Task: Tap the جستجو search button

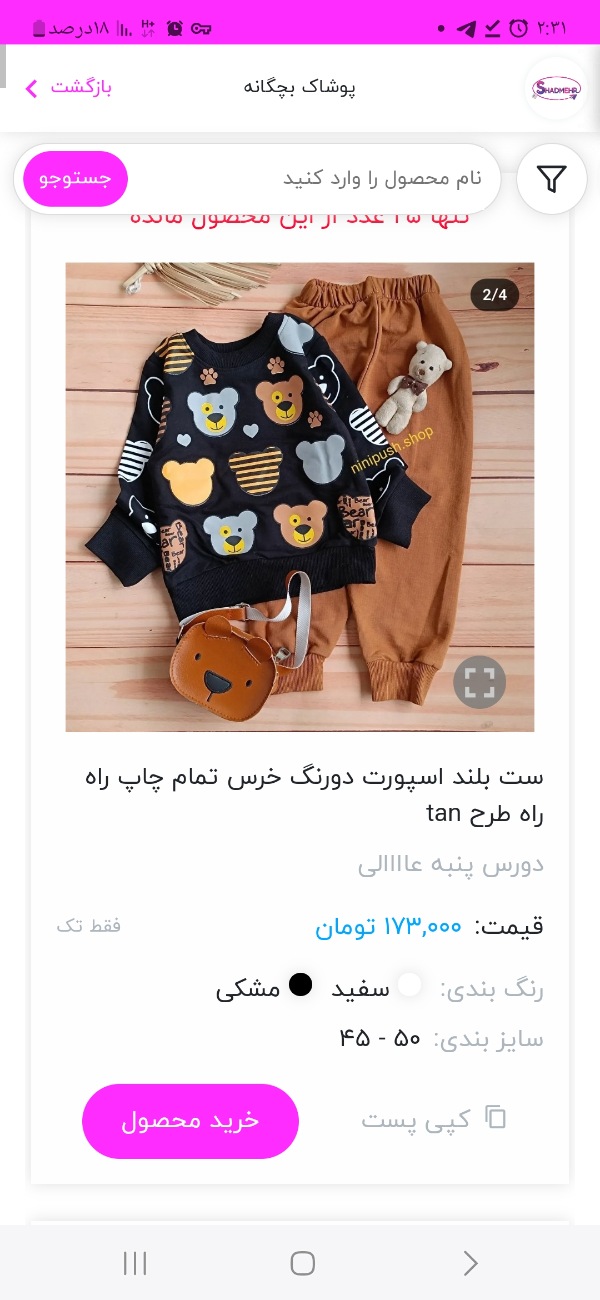Action: (75, 179)
